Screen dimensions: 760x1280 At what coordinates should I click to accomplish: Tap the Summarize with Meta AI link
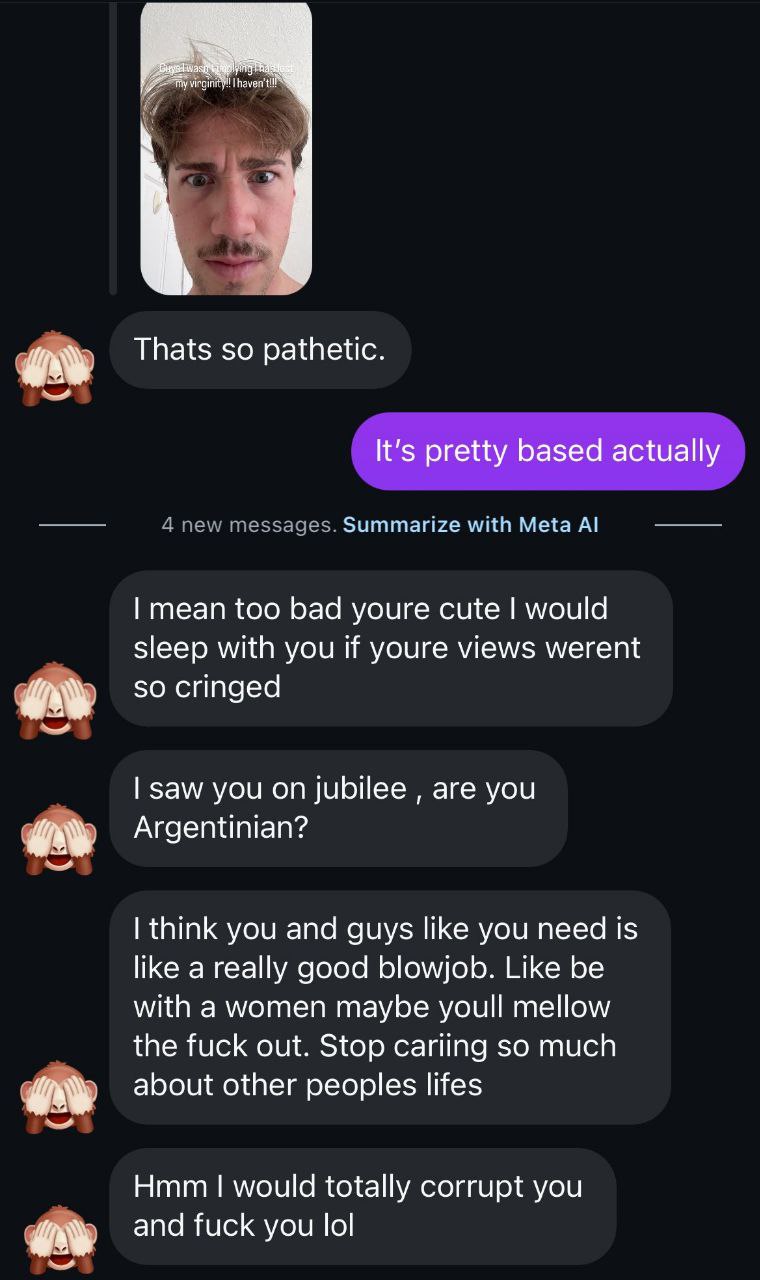[x=470, y=524]
